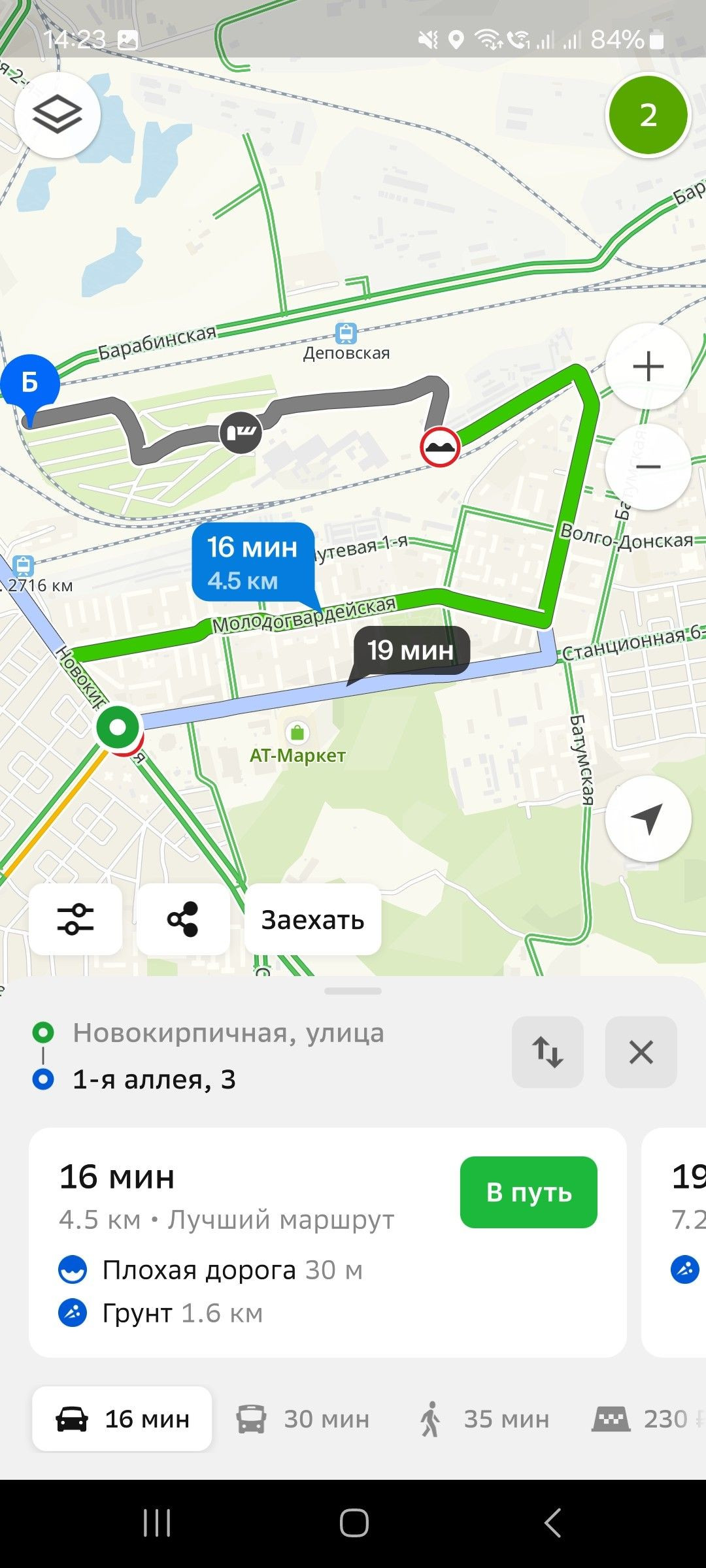Tap the green traffic score 2 indicator
The width and height of the screenshot is (706, 1568).
[x=648, y=115]
